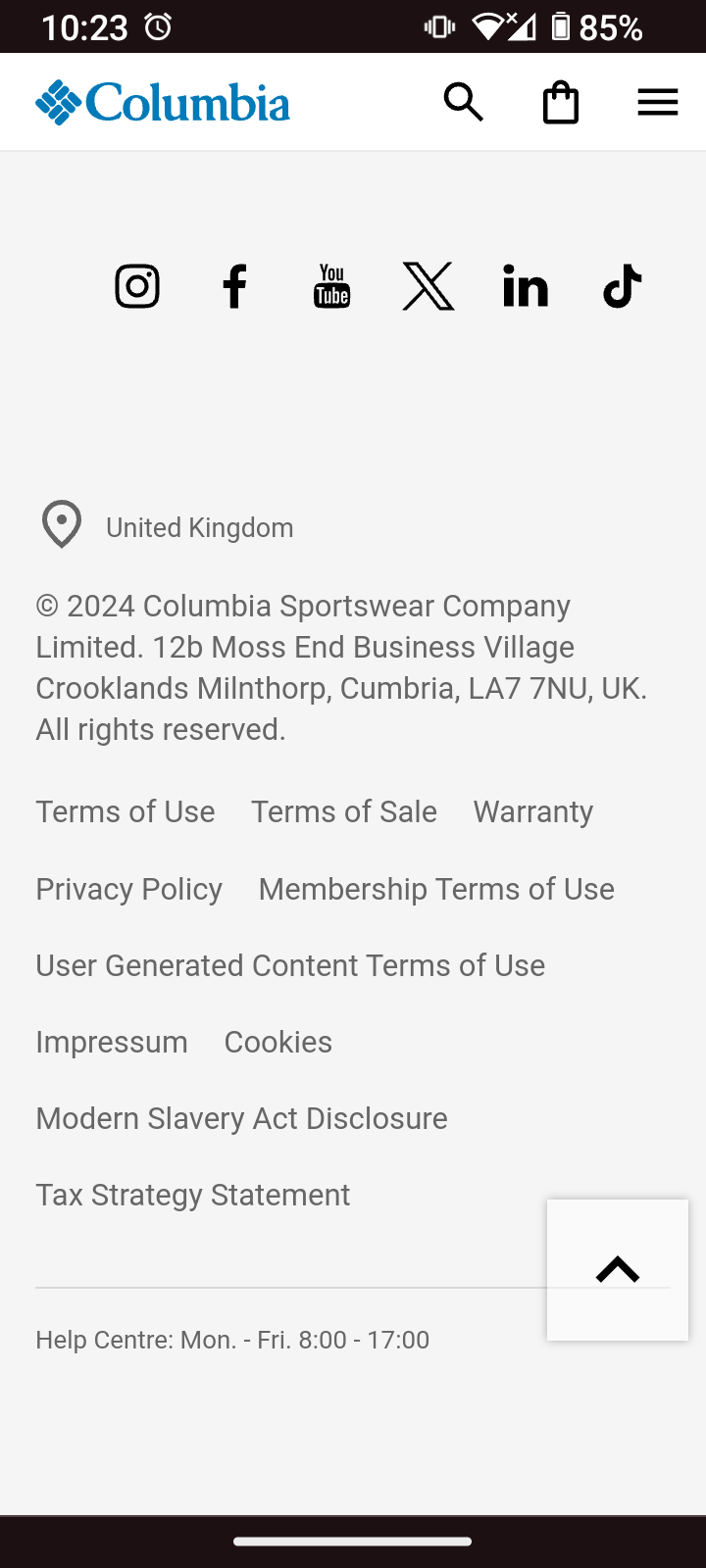
Task: View the shopping bag
Action: (560, 102)
